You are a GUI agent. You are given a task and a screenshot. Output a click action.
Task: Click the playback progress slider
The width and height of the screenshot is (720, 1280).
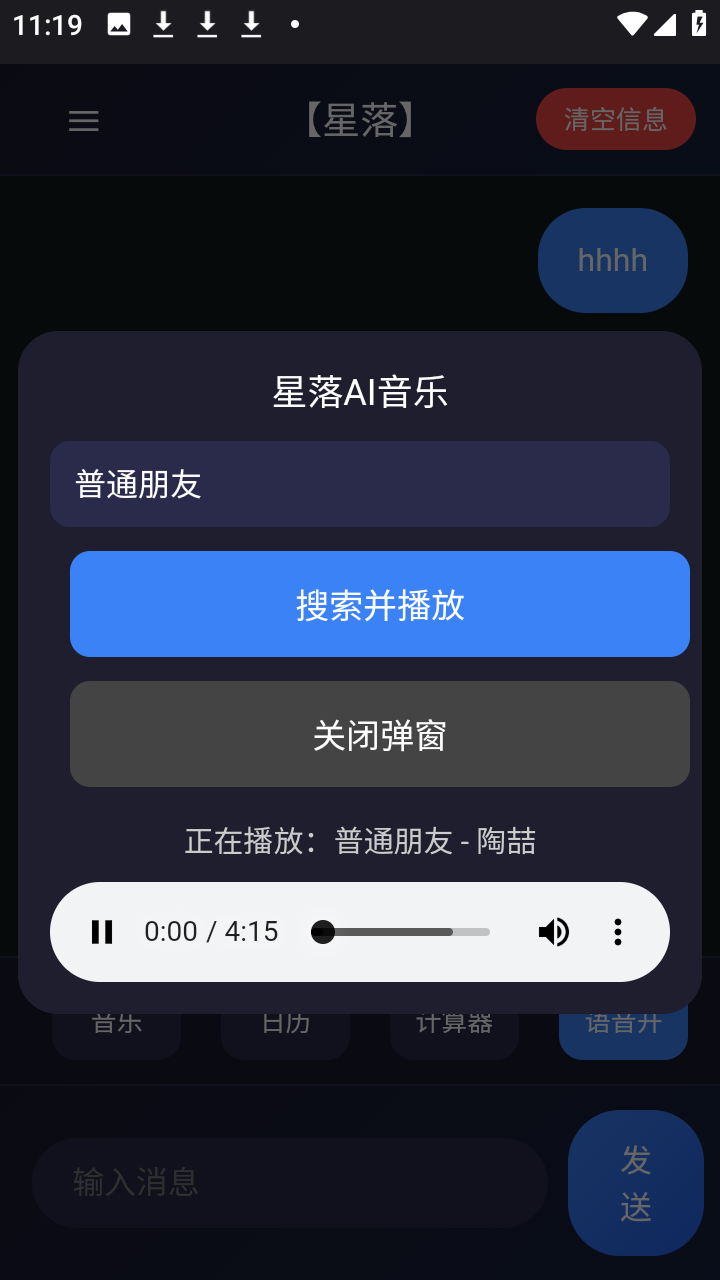point(400,931)
